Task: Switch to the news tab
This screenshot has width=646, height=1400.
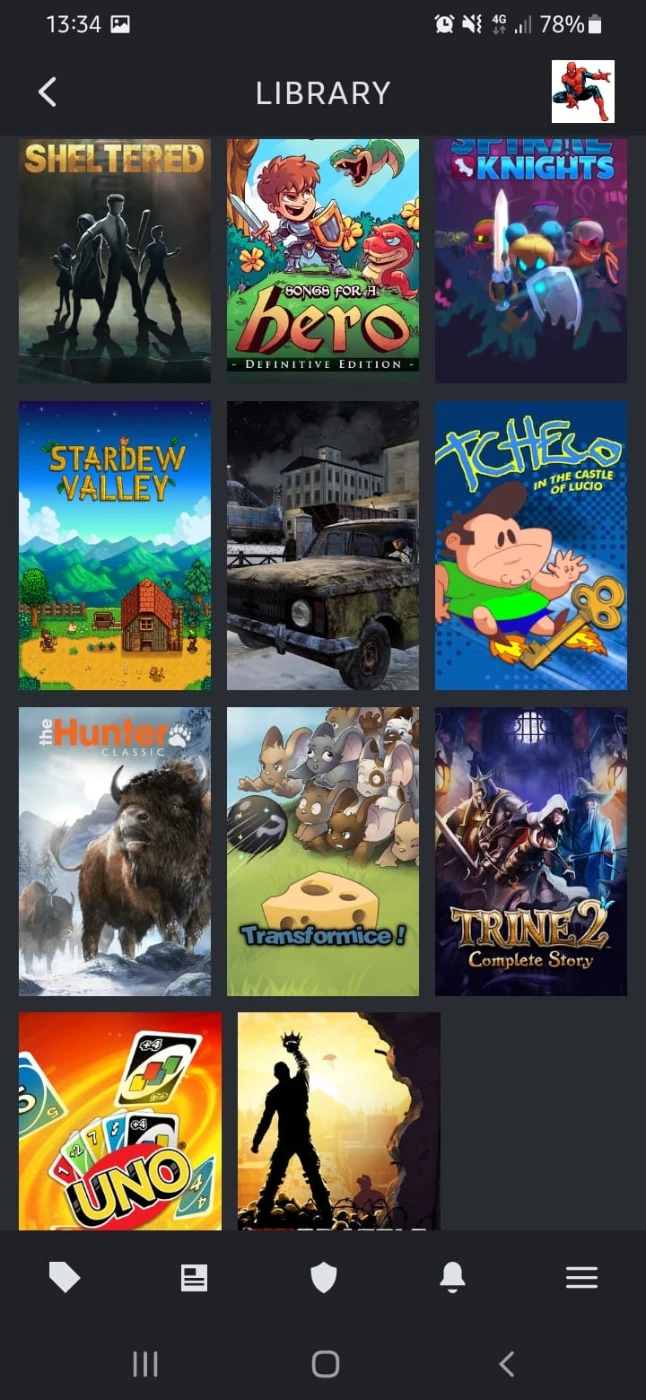Action: [x=194, y=1277]
